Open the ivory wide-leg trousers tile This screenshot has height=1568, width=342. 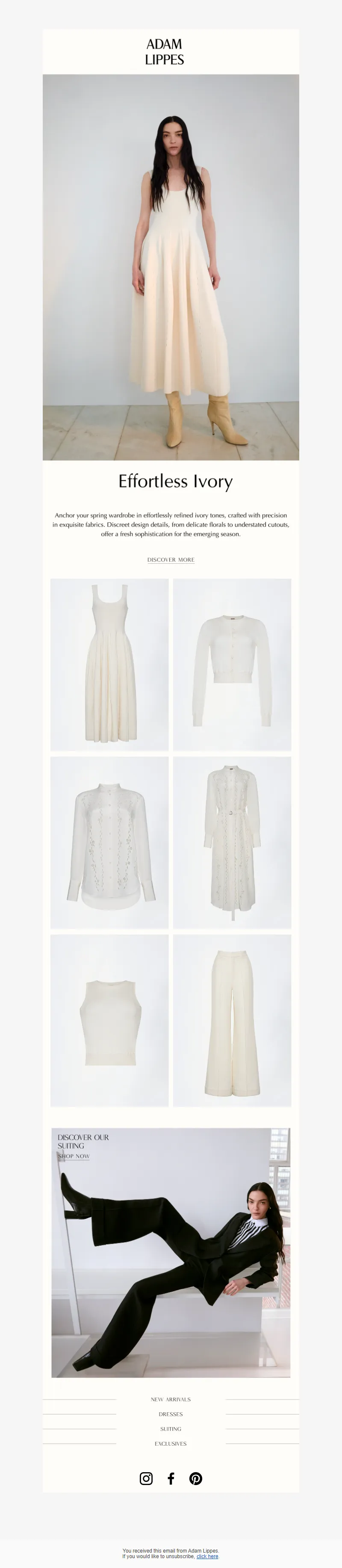click(x=232, y=1020)
